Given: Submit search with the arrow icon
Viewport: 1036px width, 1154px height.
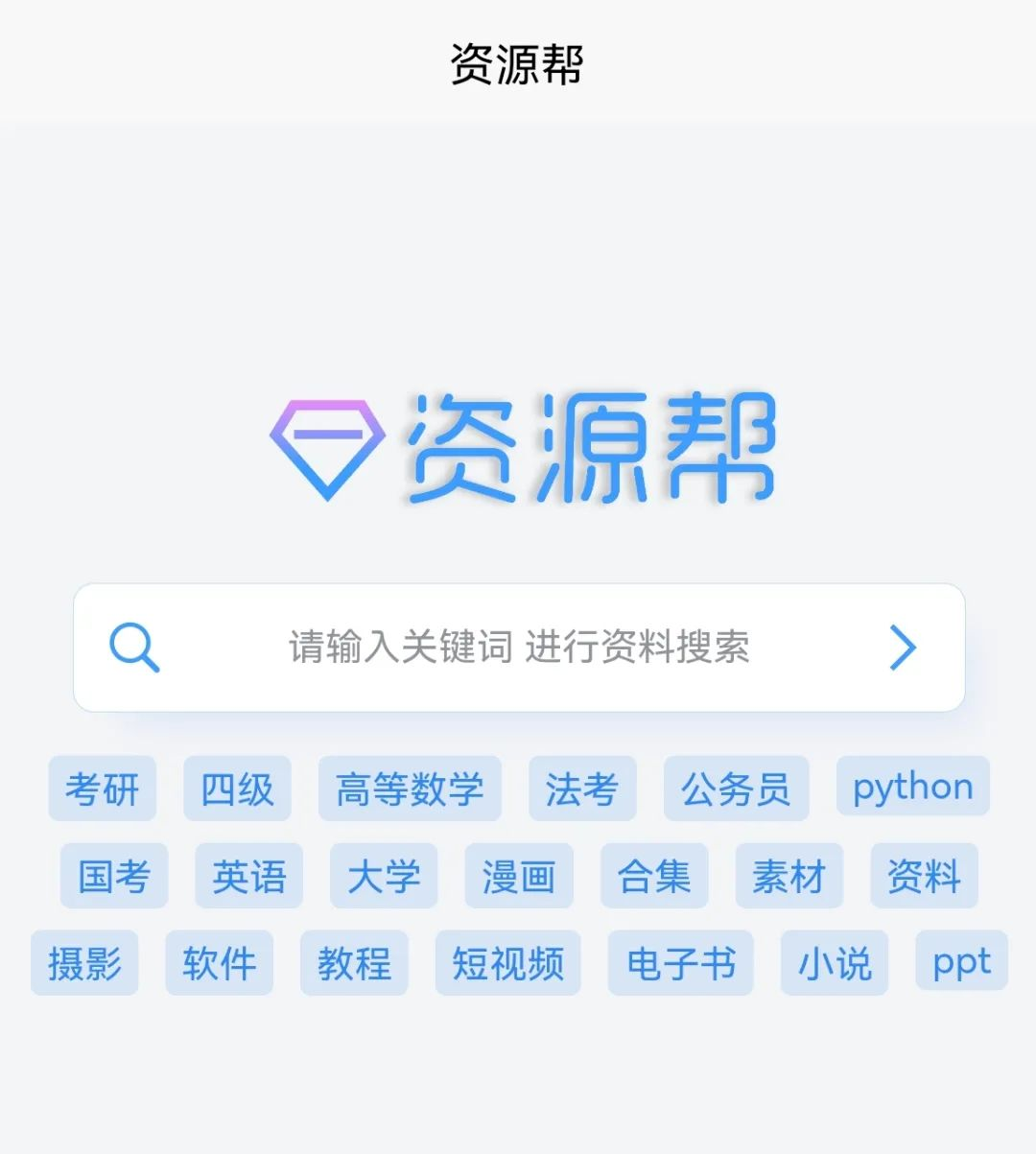Looking at the screenshot, I should click(902, 648).
